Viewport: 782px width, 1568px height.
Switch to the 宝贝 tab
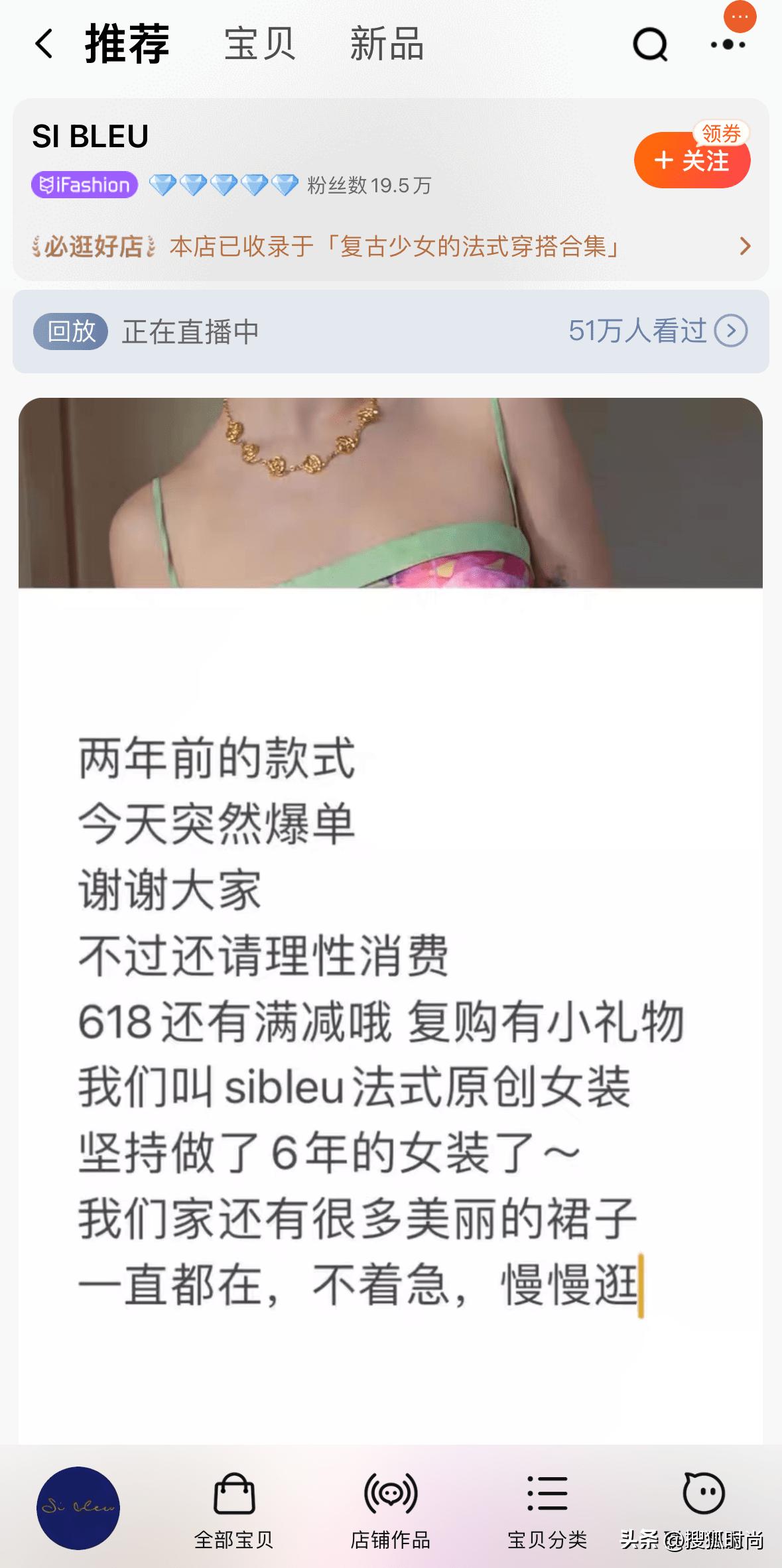point(259,45)
